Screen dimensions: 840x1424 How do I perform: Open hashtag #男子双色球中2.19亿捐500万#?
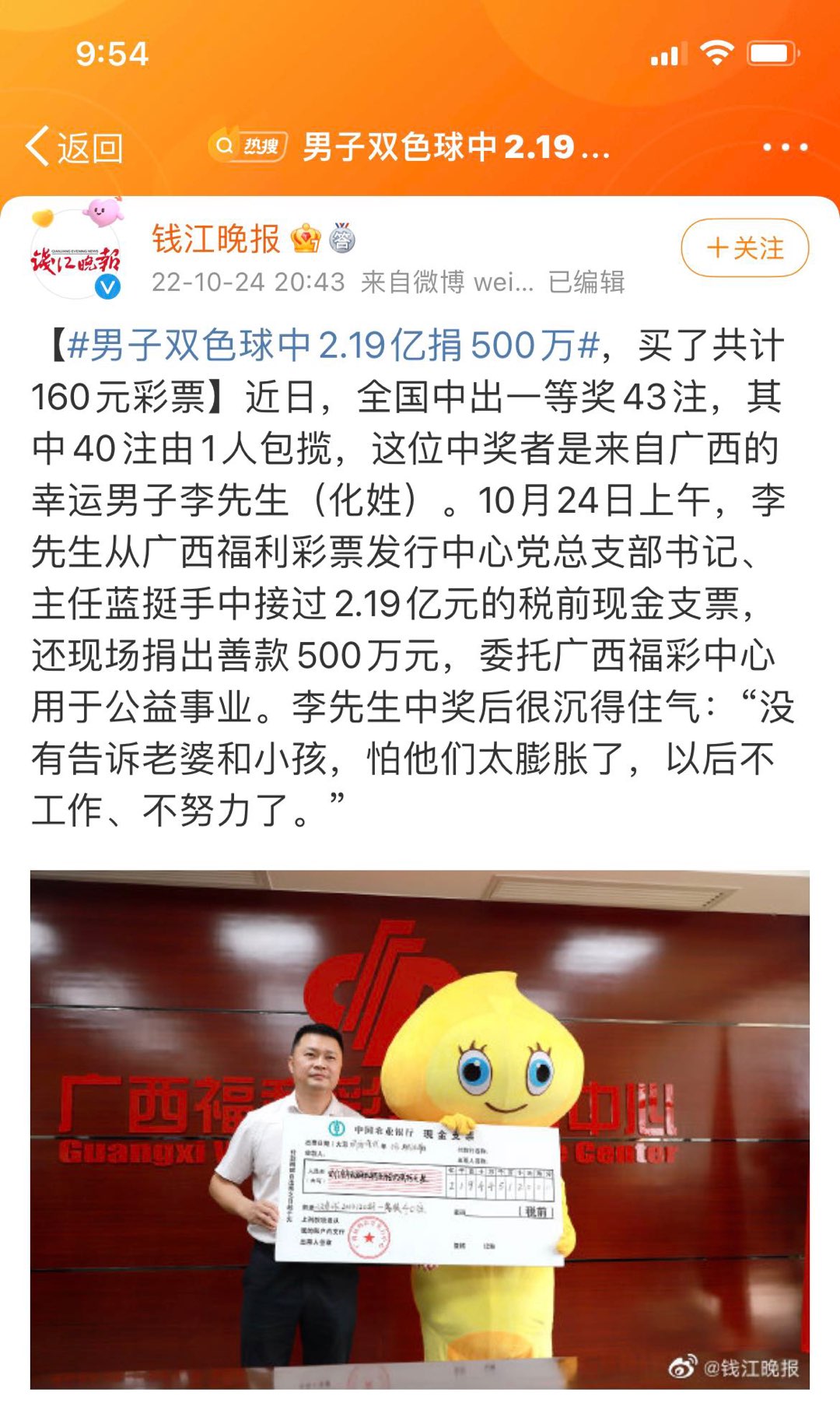point(334,345)
